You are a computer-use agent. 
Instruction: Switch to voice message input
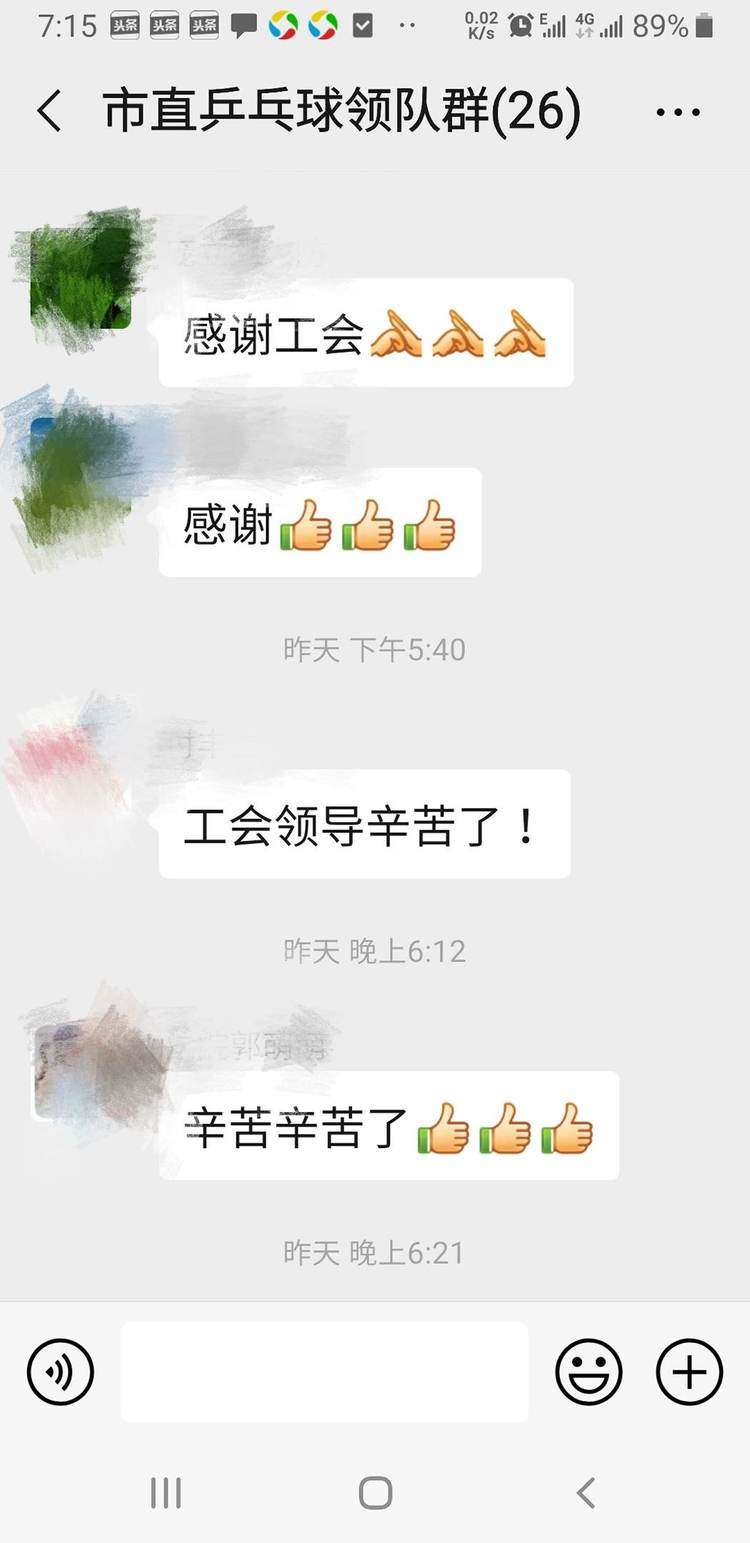point(60,1371)
